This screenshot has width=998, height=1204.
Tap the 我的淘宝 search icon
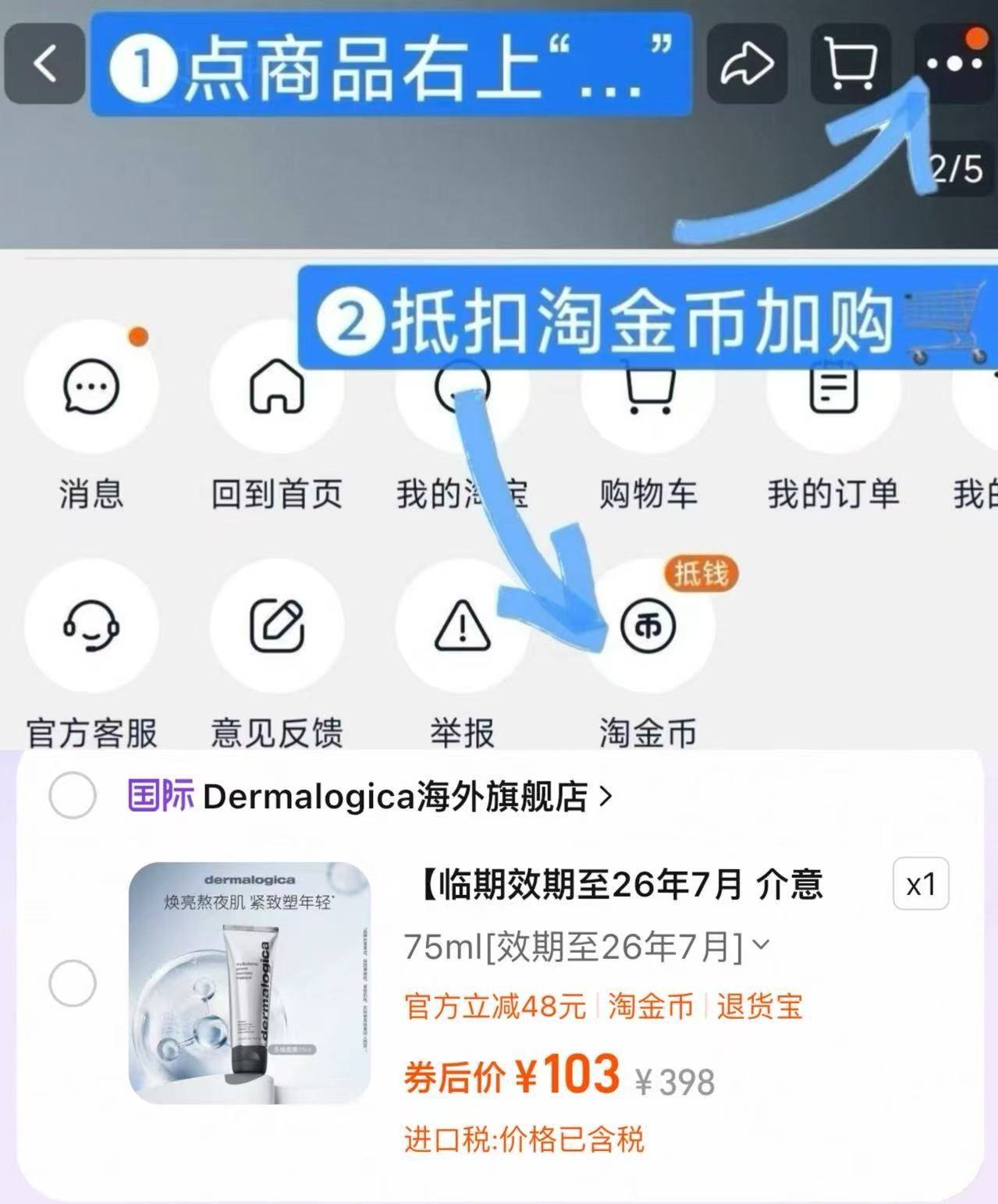pos(462,388)
